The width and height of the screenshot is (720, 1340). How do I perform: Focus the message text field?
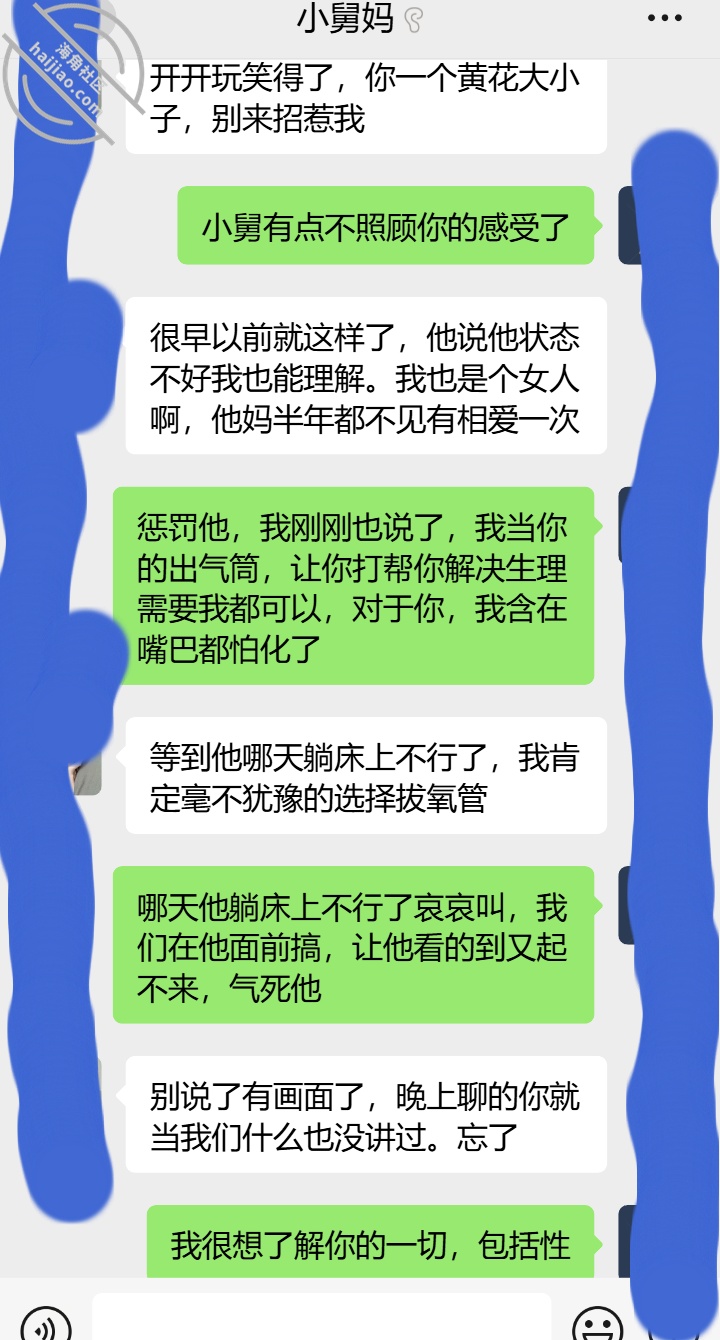pyautogui.click(x=321, y=1318)
